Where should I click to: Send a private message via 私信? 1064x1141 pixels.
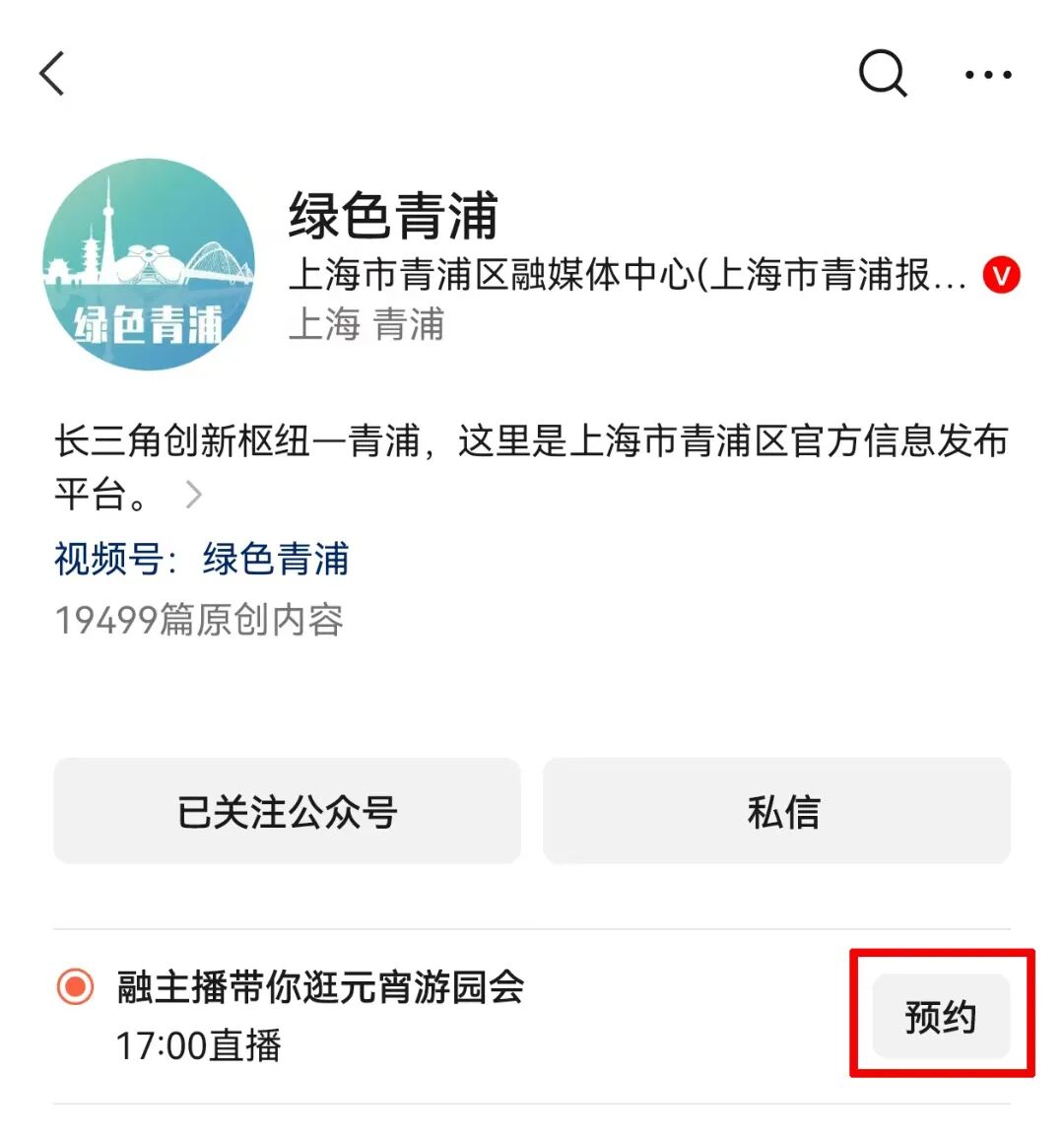click(x=776, y=812)
